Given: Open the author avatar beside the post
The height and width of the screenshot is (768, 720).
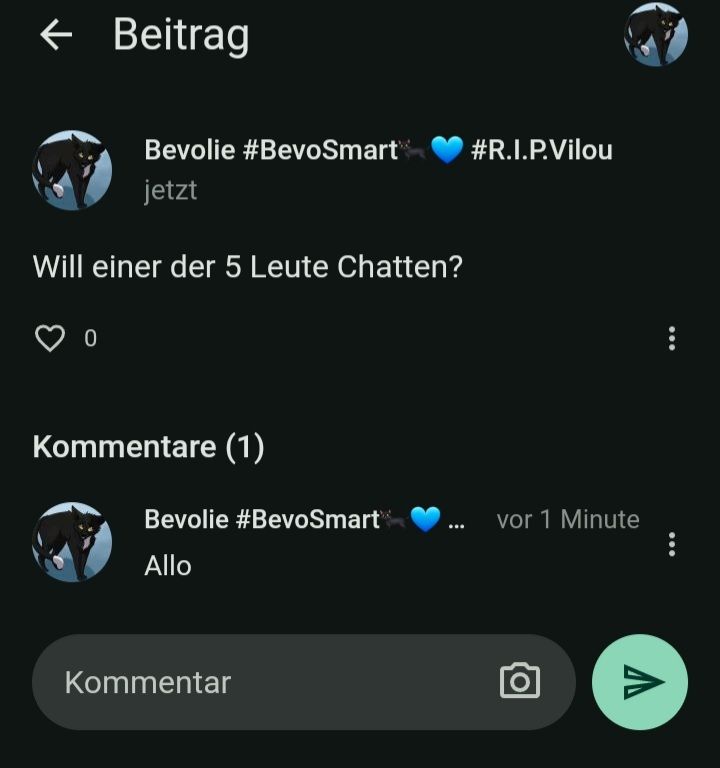Looking at the screenshot, I should [x=72, y=170].
